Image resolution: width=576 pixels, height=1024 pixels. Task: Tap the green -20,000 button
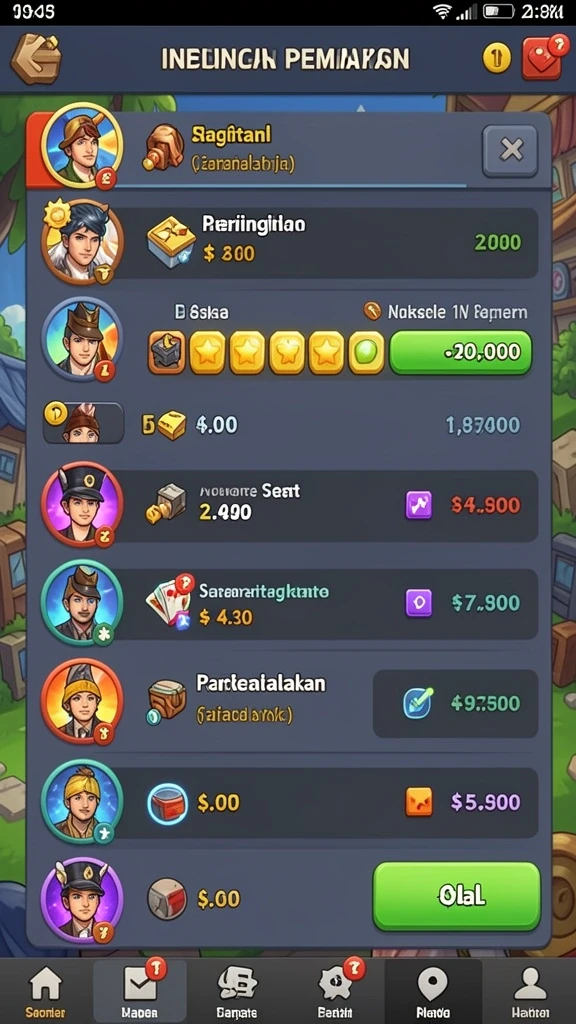click(460, 352)
